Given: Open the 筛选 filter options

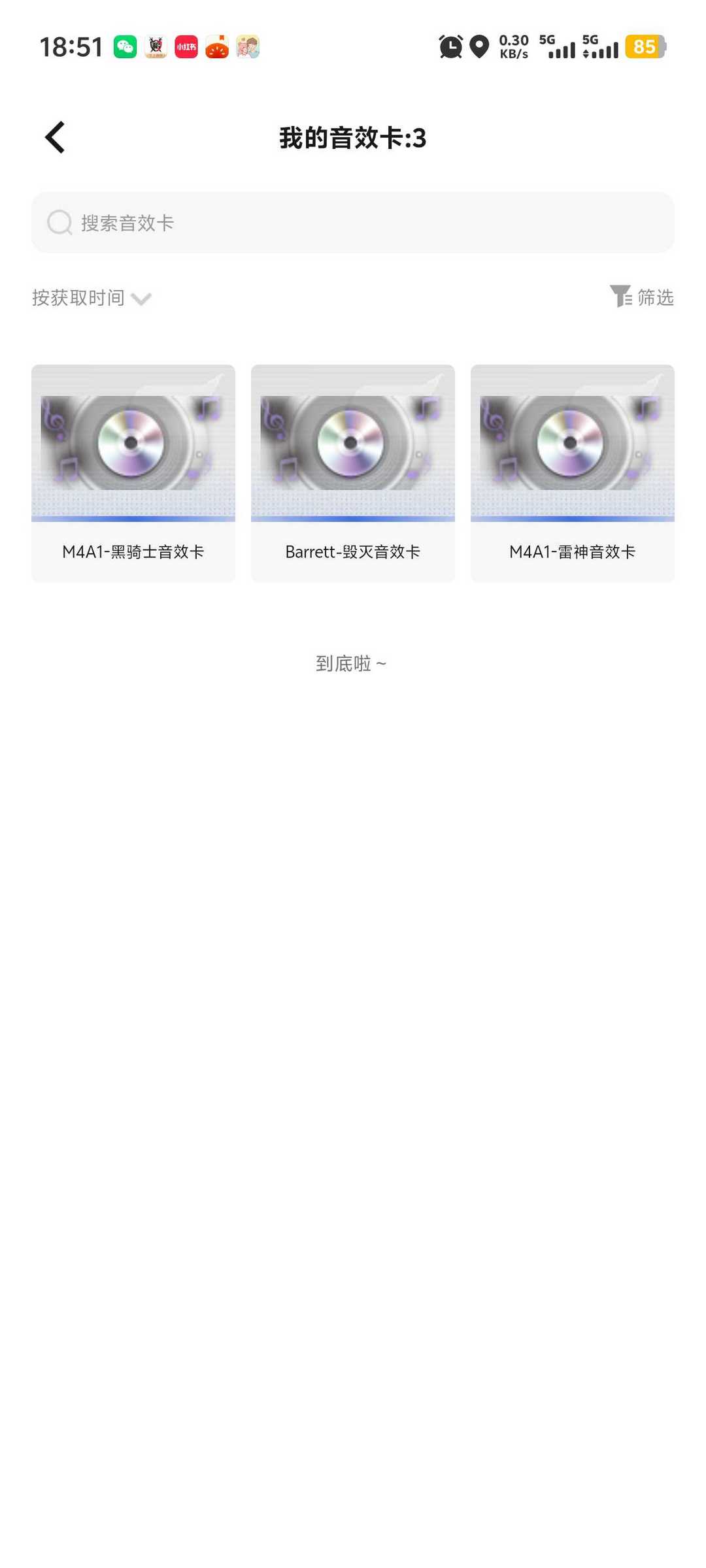Looking at the screenshot, I should pos(642,297).
